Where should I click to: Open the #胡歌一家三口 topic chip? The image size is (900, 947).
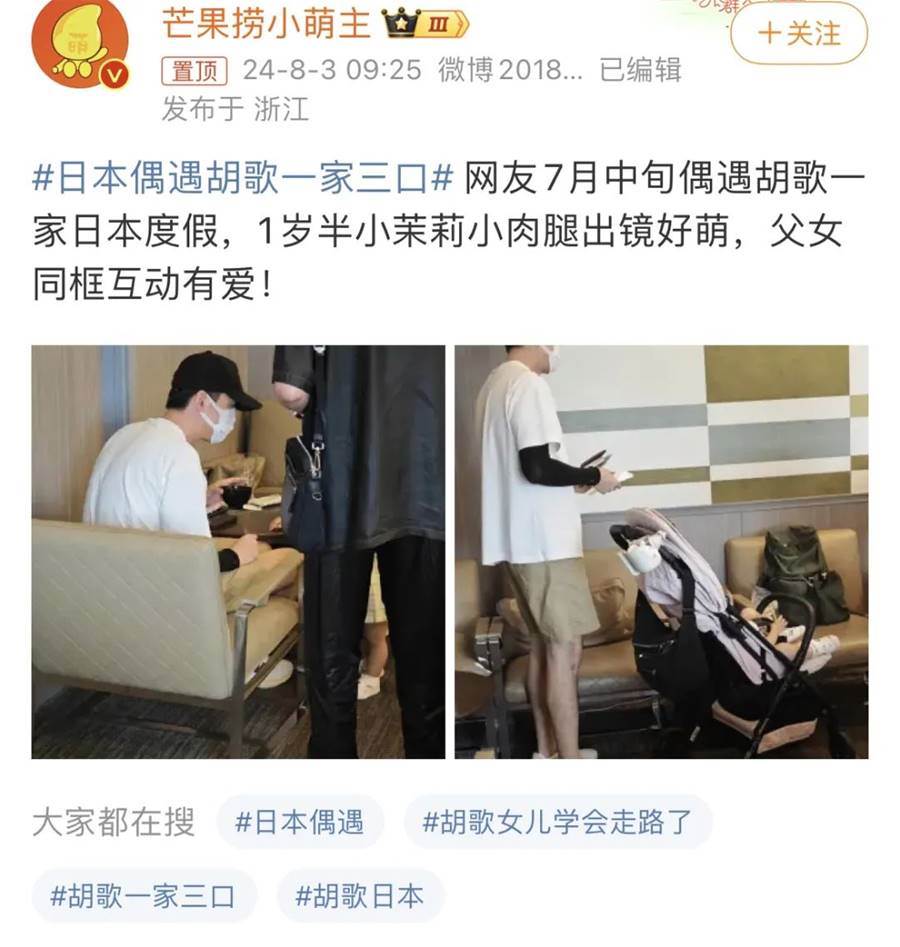pyautogui.click(x=143, y=895)
